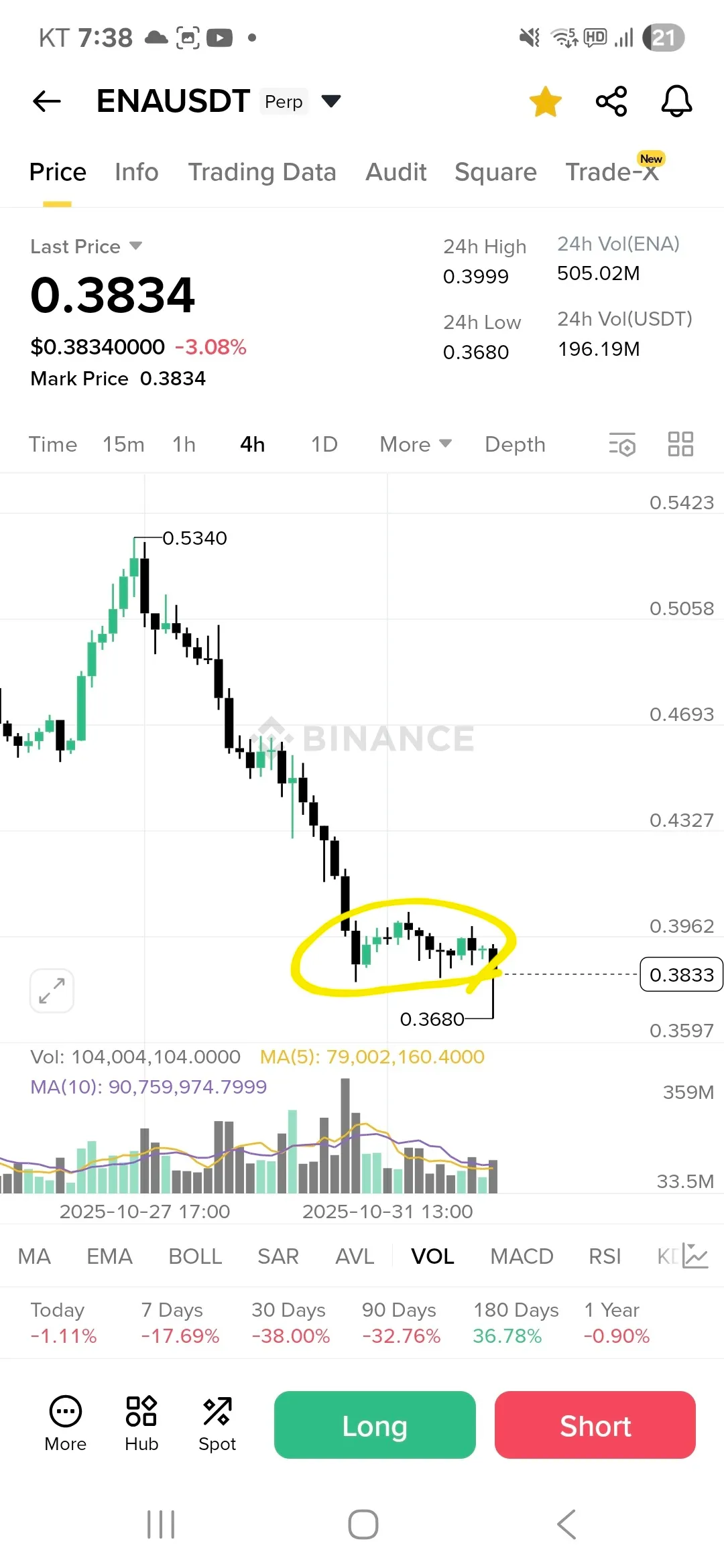Tap the green Long button
724x1568 pixels.
[x=375, y=1425]
